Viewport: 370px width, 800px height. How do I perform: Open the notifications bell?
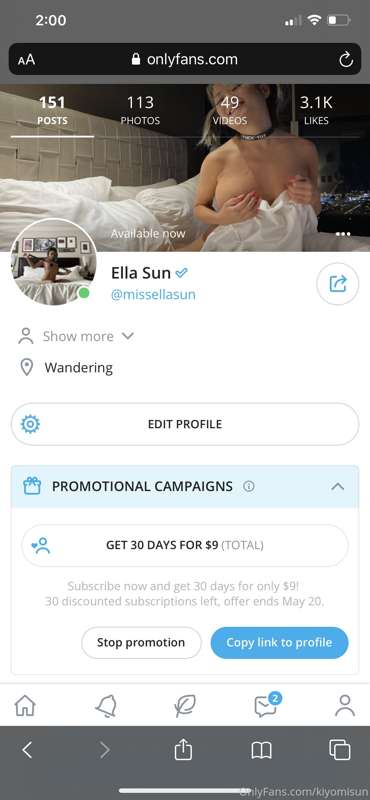106,706
